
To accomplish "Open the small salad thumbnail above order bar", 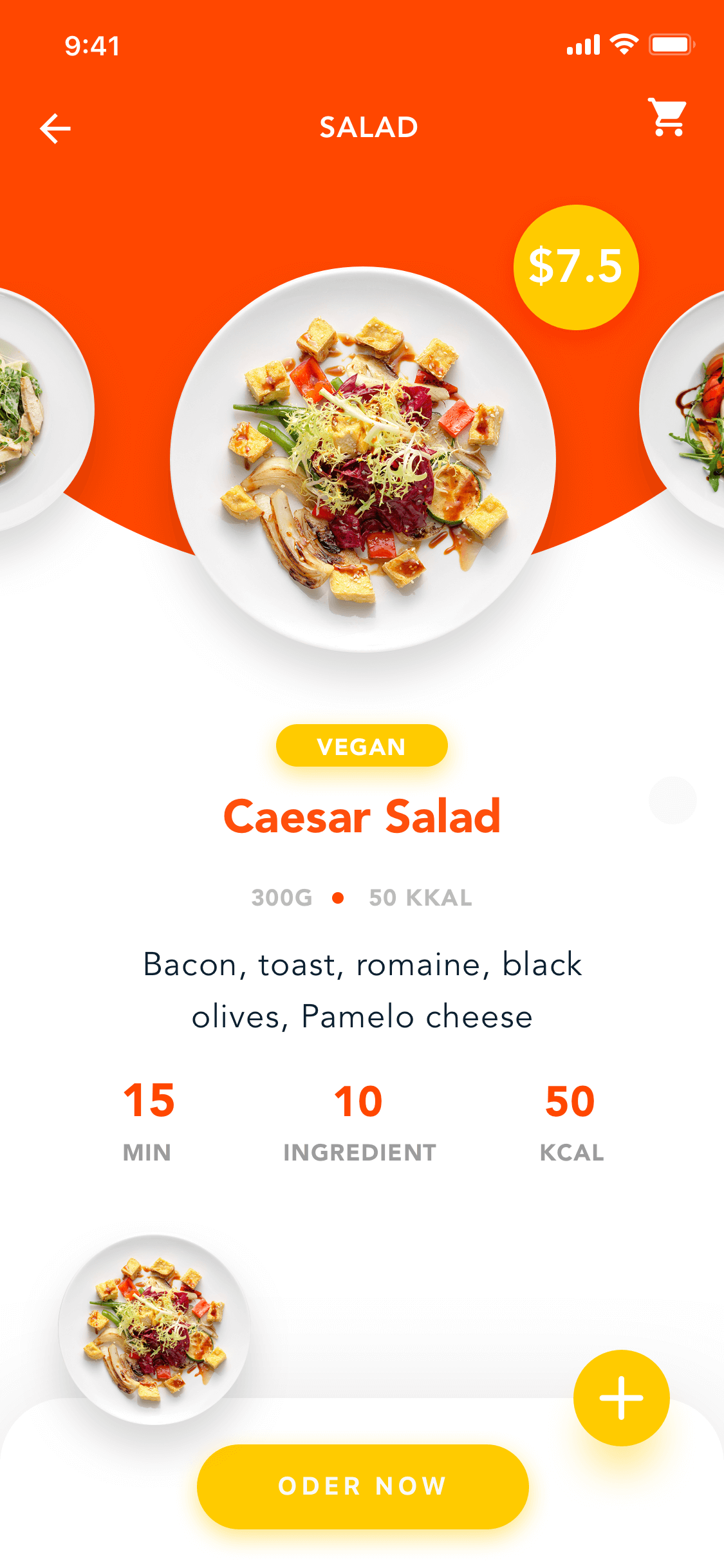I will click(x=154, y=1329).
